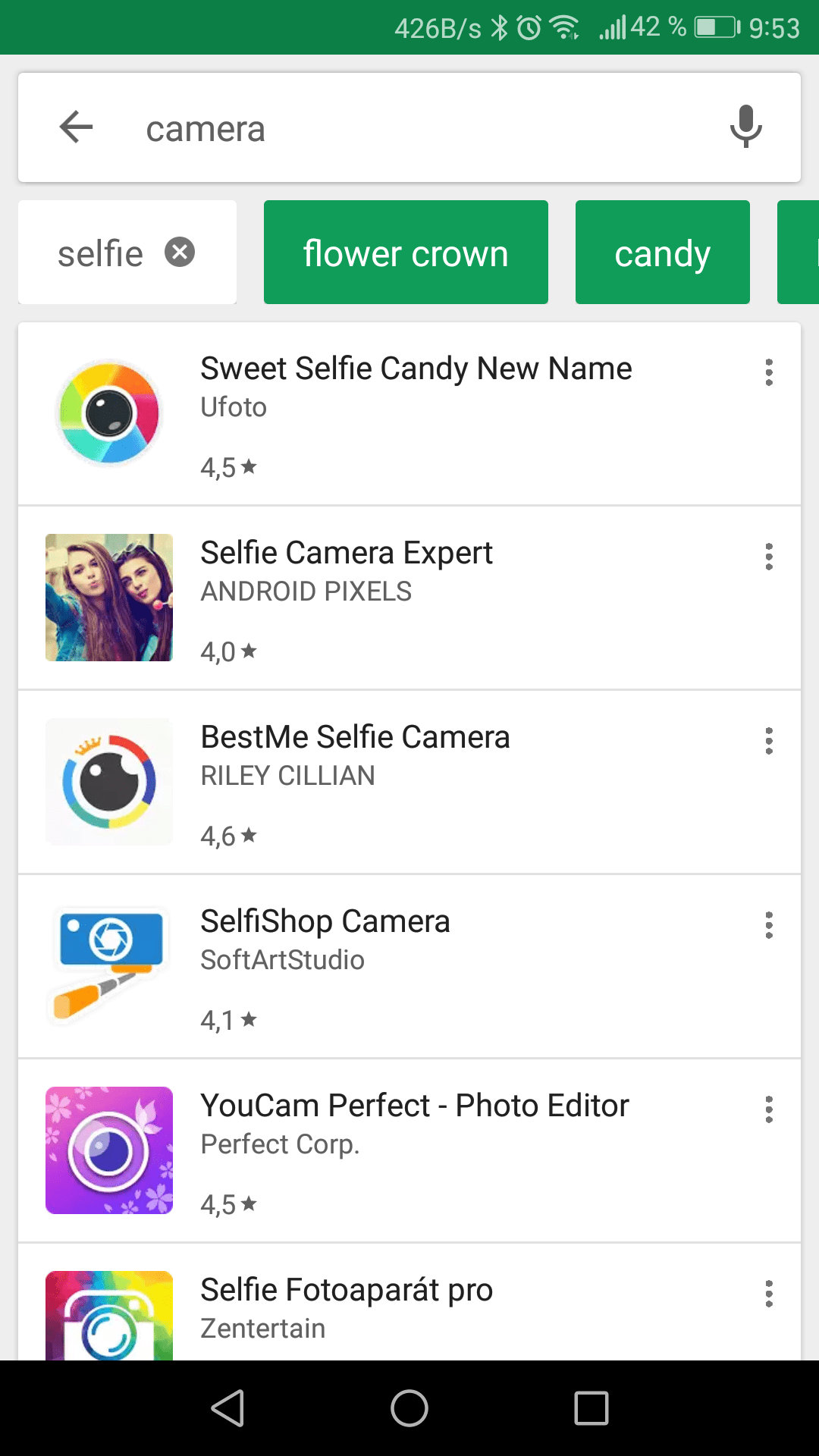
Task: Open overflow menu for YouCam Perfect
Action: tap(769, 1109)
